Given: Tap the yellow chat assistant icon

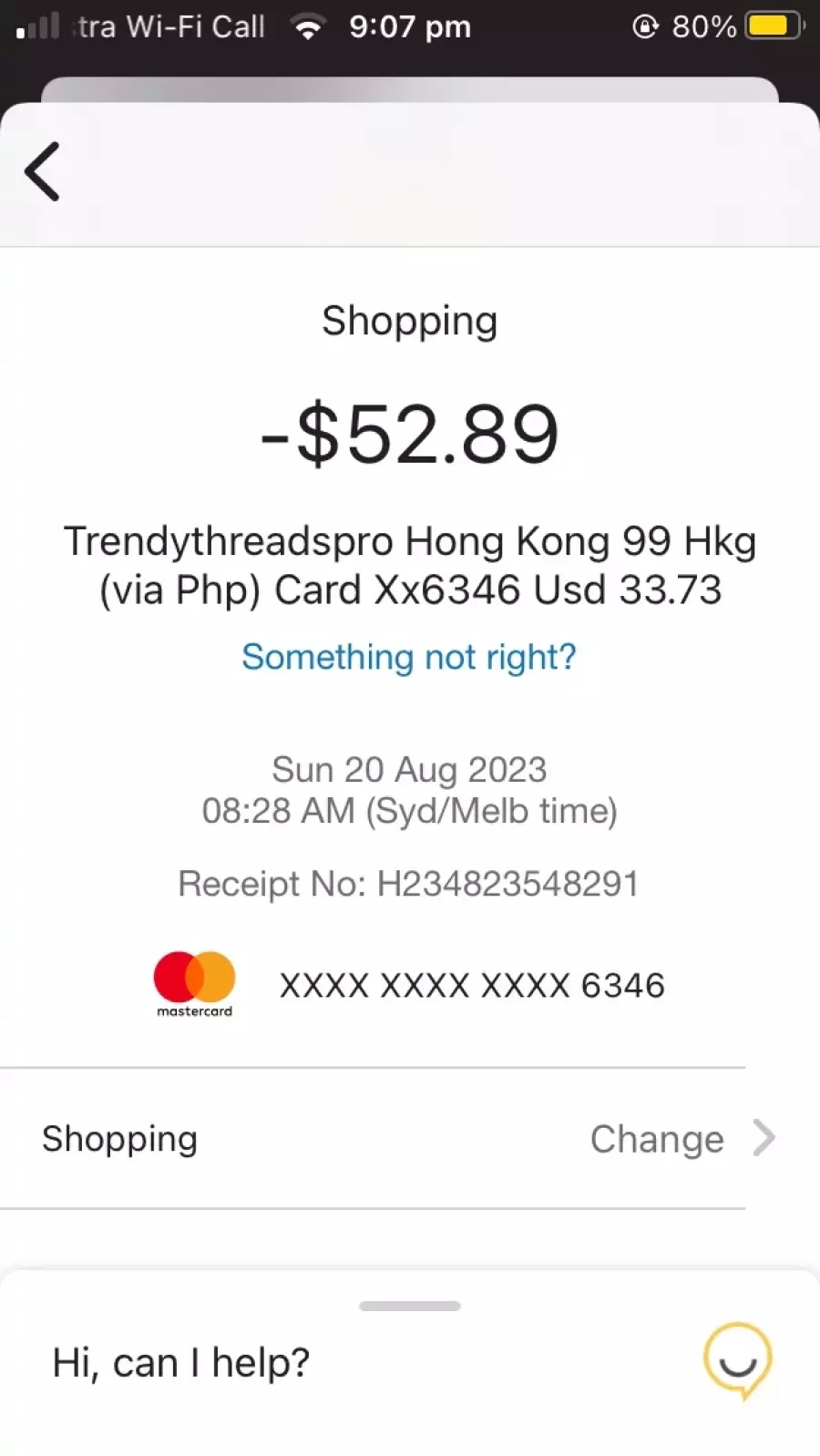Looking at the screenshot, I should pos(737,1361).
